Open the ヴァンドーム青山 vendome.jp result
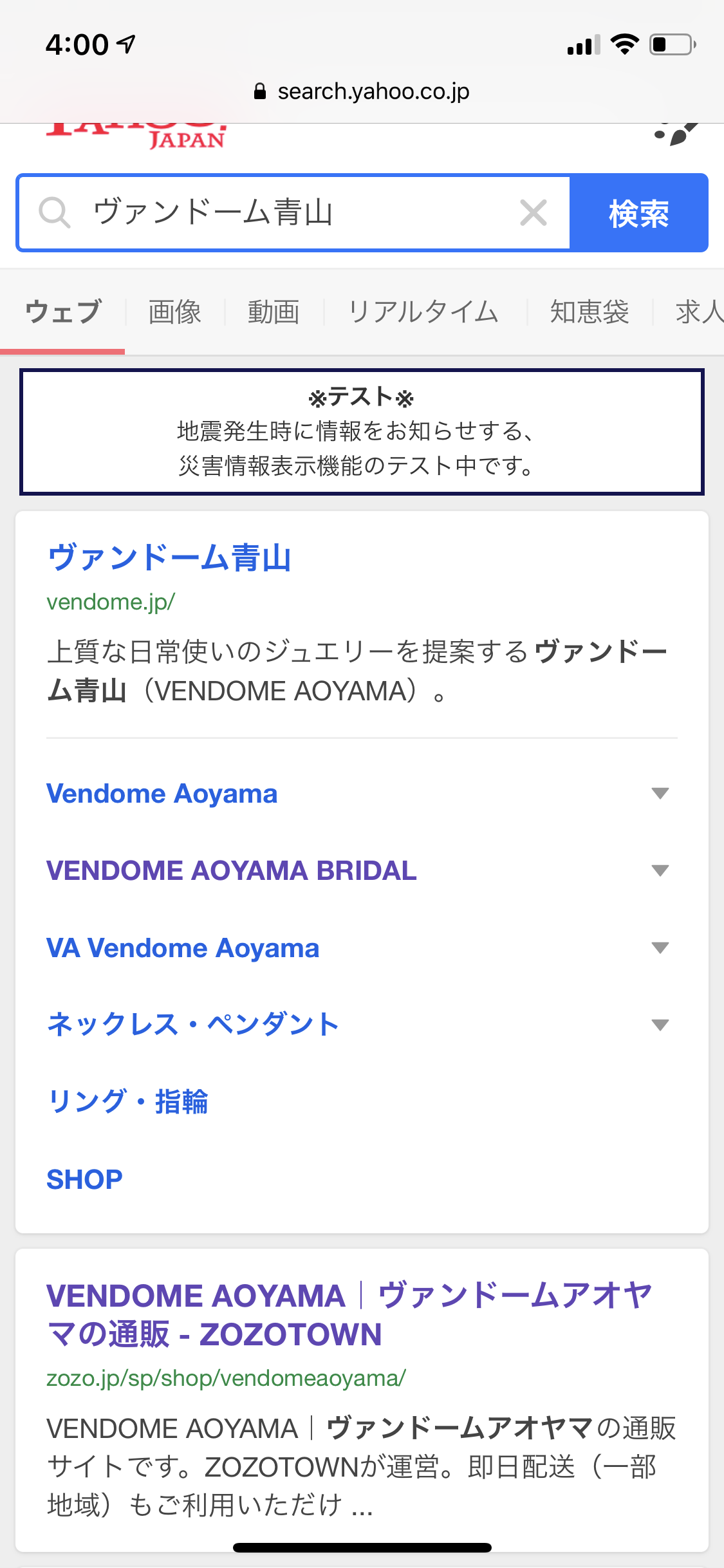The width and height of the screenshot is (724, 1568). coord(169,557)
